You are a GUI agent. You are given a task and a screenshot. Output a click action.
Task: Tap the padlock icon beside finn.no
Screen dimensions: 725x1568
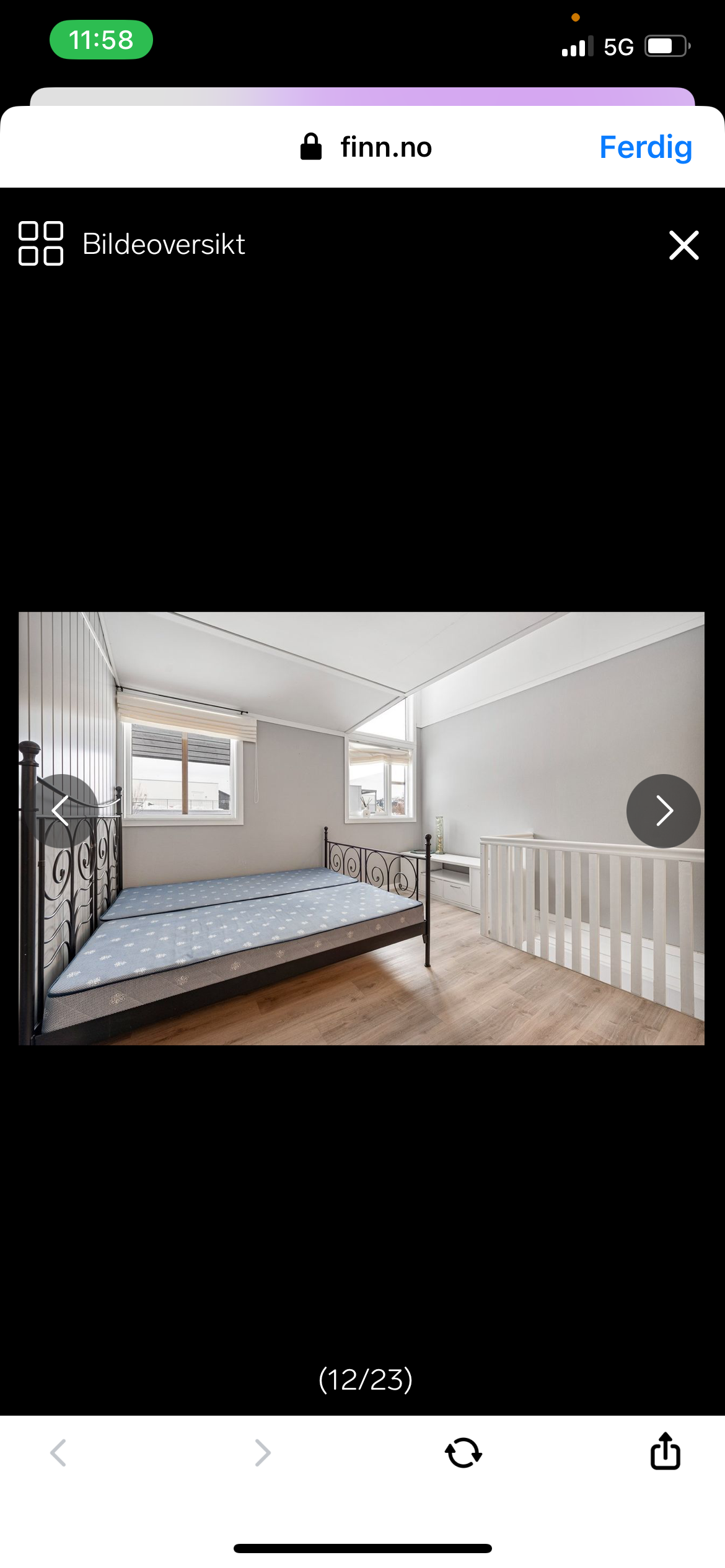coord(309,146)
